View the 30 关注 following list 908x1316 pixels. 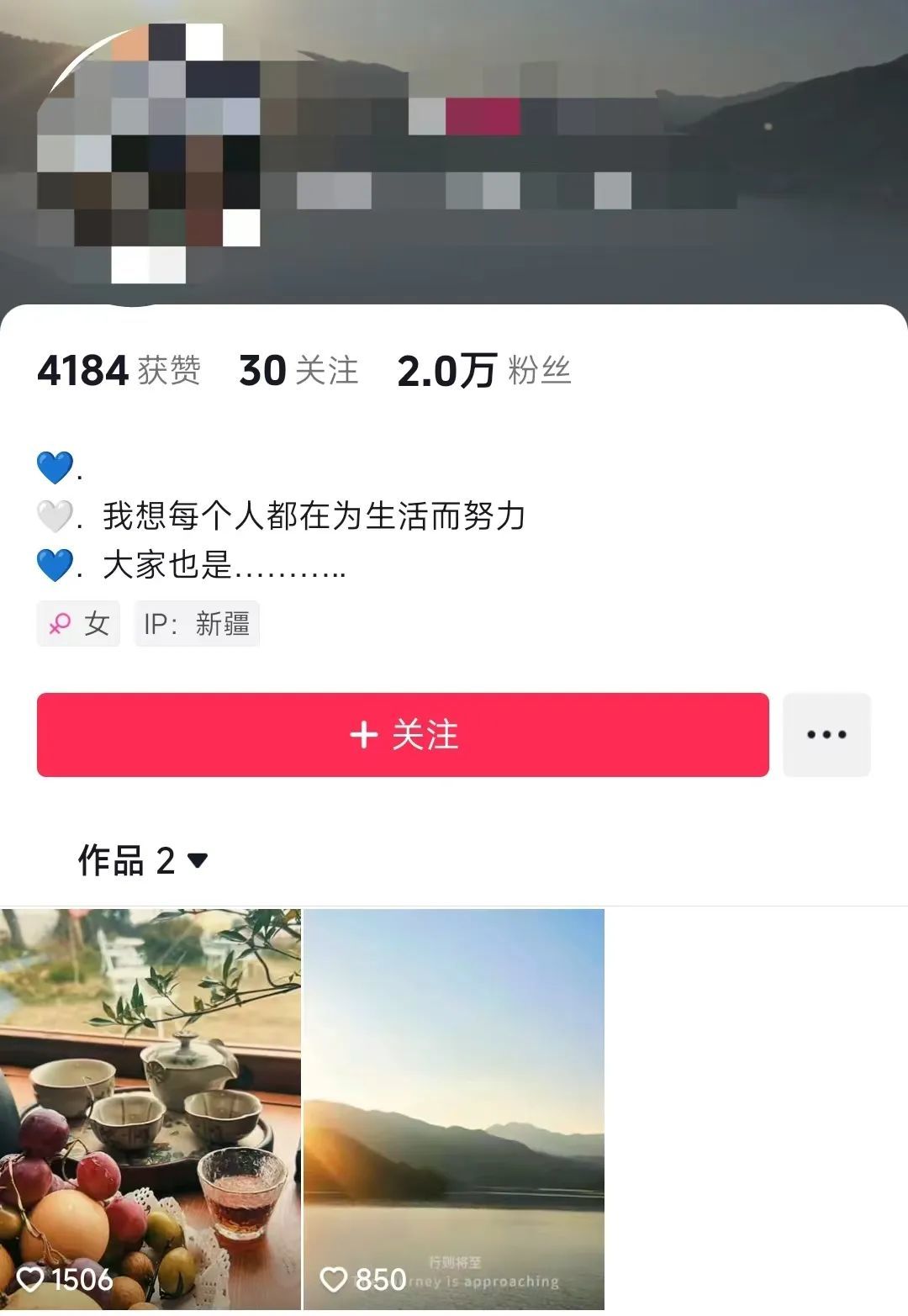298,371
